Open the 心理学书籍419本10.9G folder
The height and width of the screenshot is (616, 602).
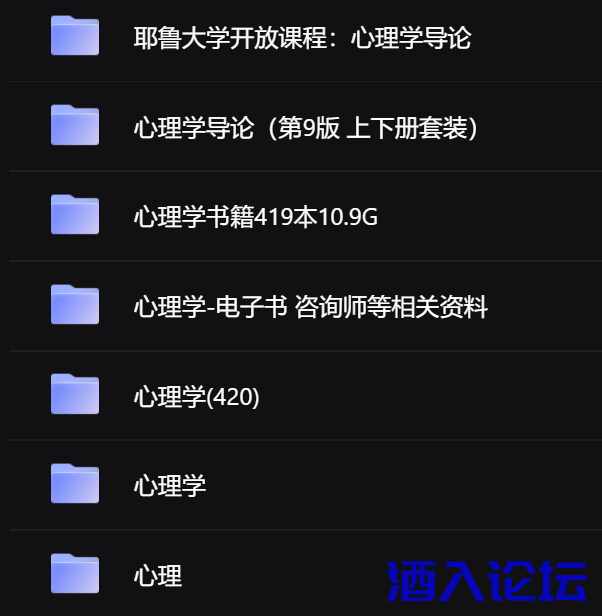(x=255, y=217)
